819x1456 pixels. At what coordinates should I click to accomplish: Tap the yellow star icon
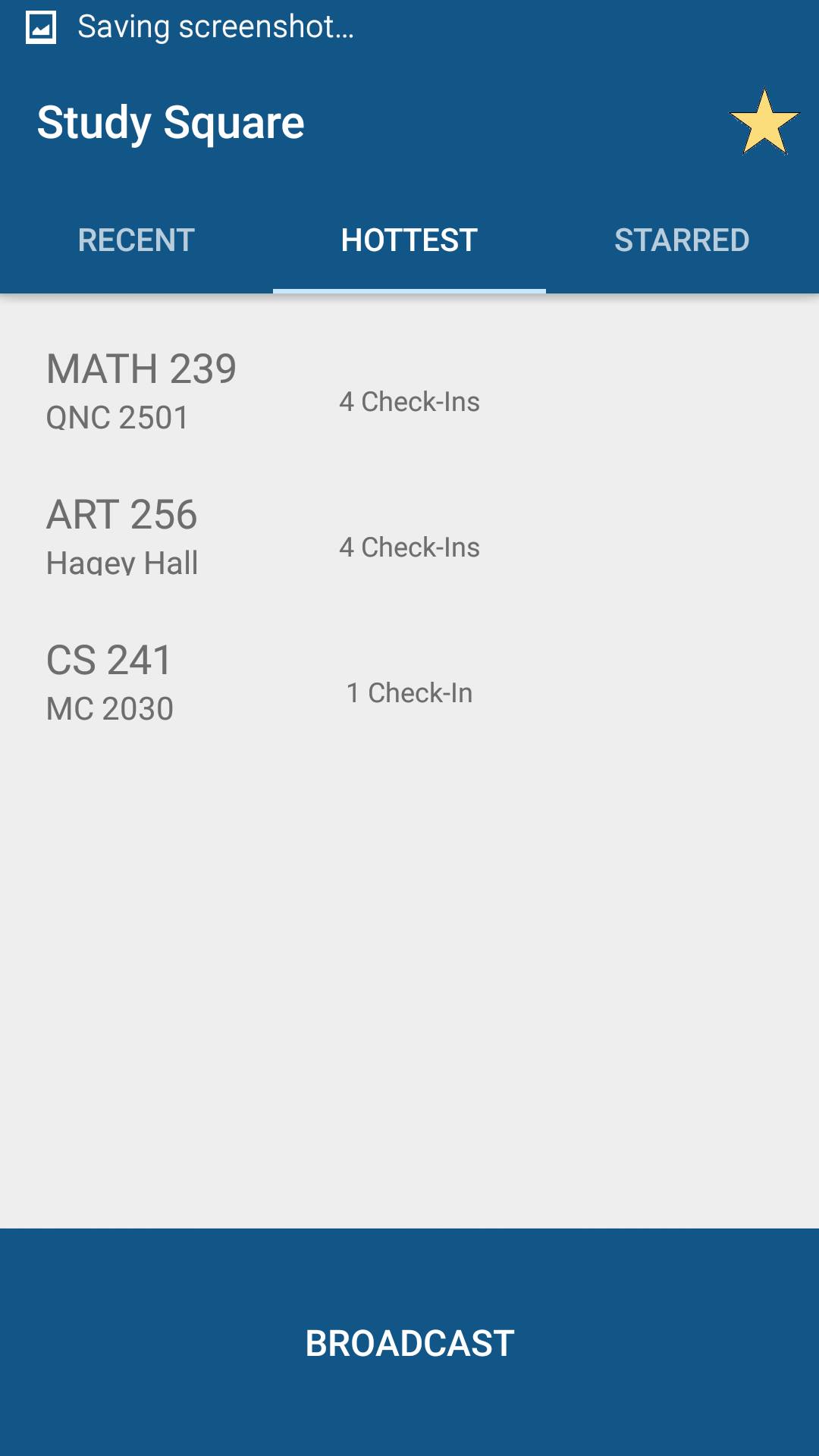[764, 123]
